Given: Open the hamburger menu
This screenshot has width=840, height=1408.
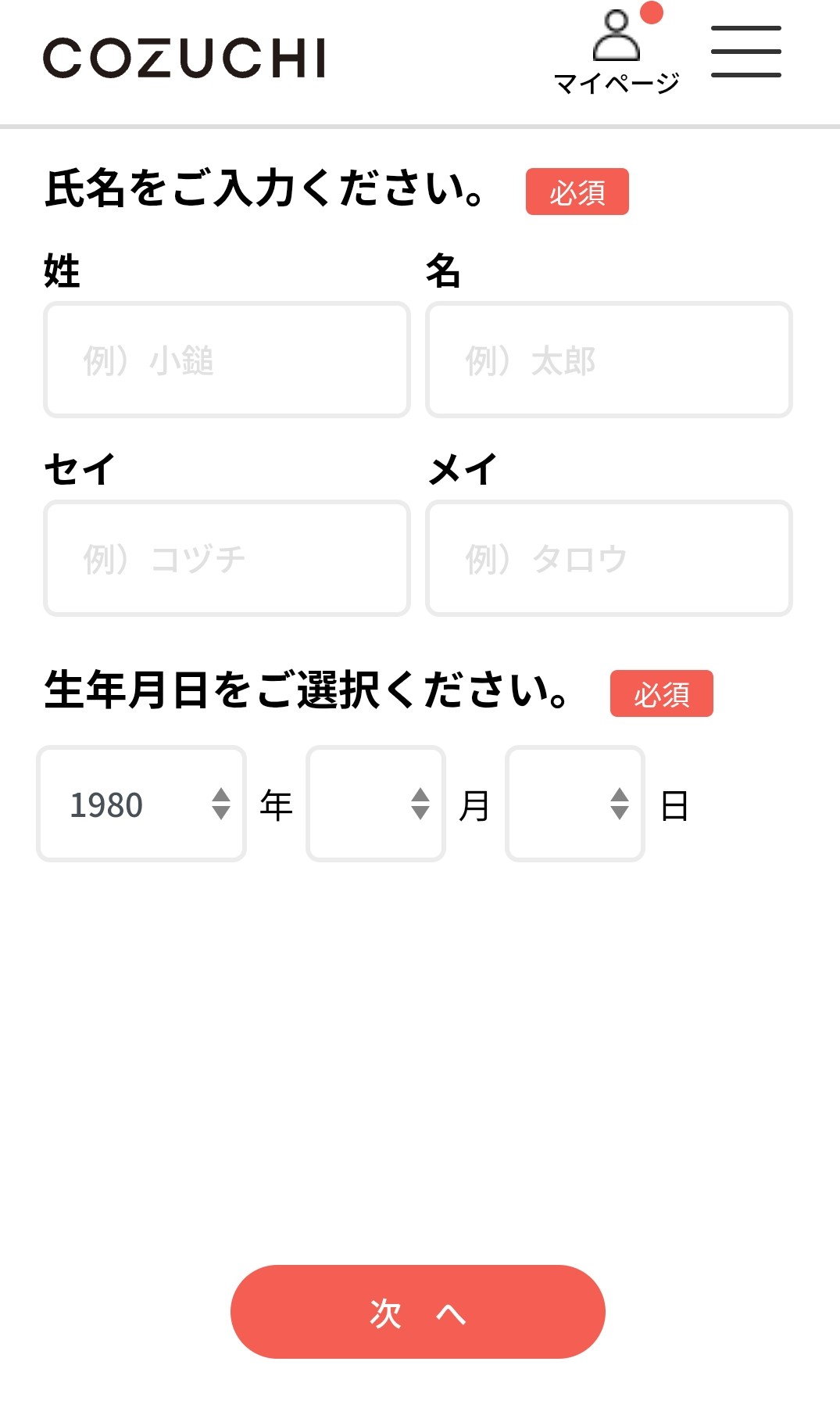Looking at the screenshot, I should (x=745, y=52).
